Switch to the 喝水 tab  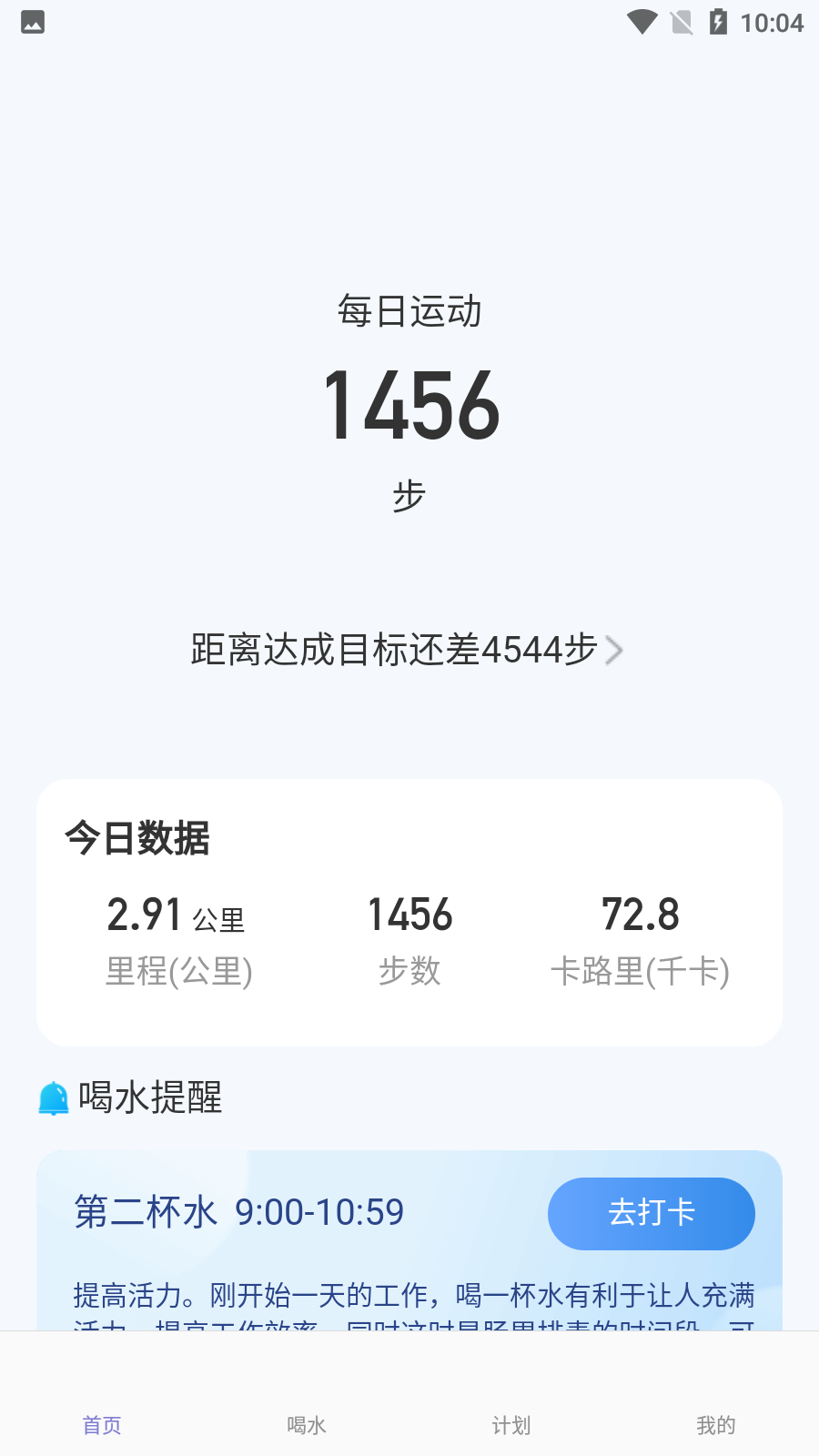coord(306,1425)
